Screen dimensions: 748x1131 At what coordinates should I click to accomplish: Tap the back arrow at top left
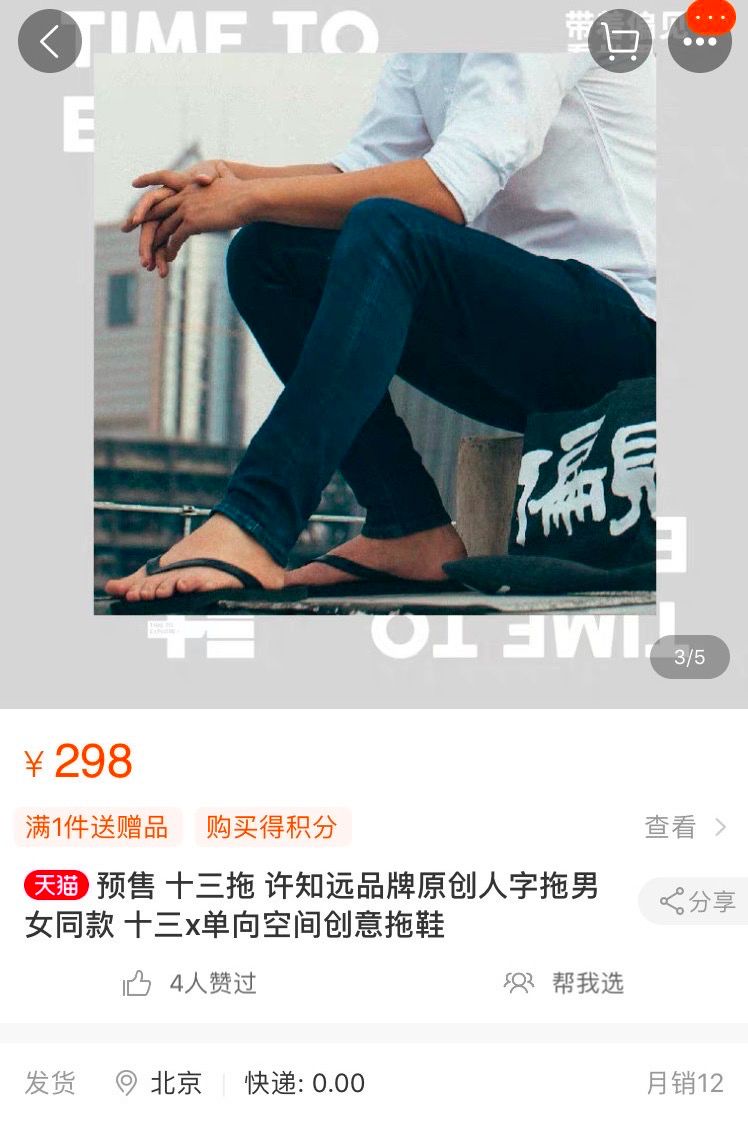pyautogui.click(x=48, y=41)
